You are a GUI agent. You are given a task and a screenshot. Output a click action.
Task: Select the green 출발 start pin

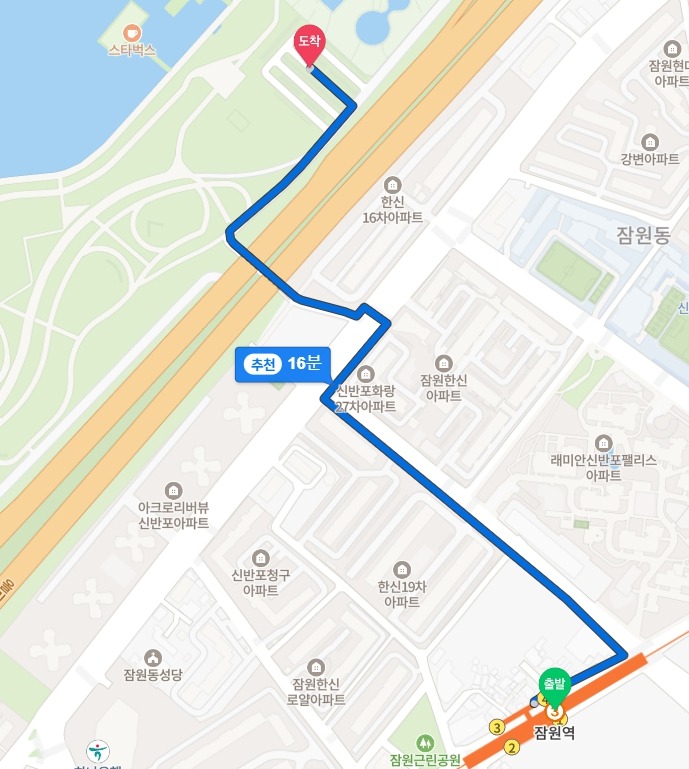click(x=554, y=685)
